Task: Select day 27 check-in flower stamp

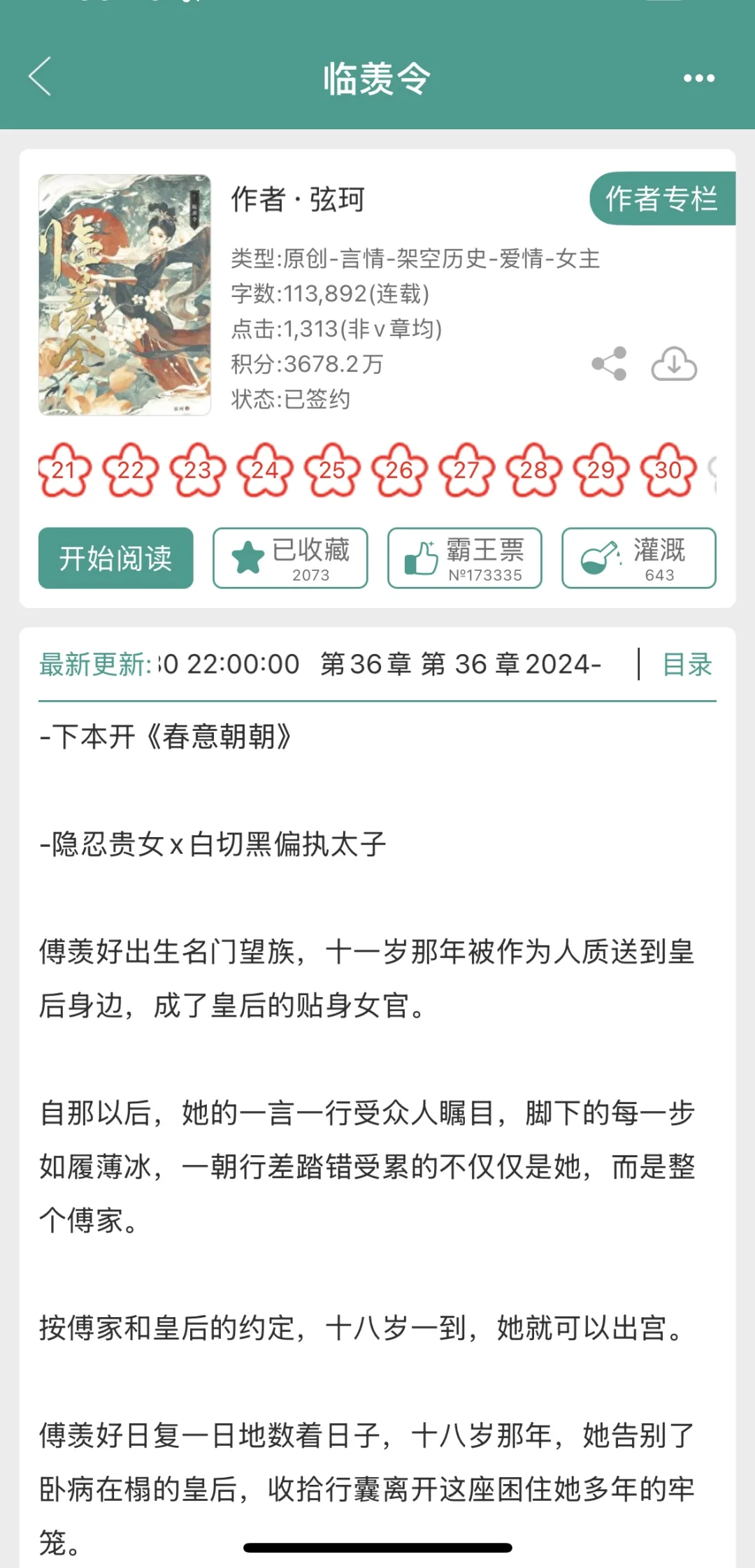Action: tap(466, 470)
